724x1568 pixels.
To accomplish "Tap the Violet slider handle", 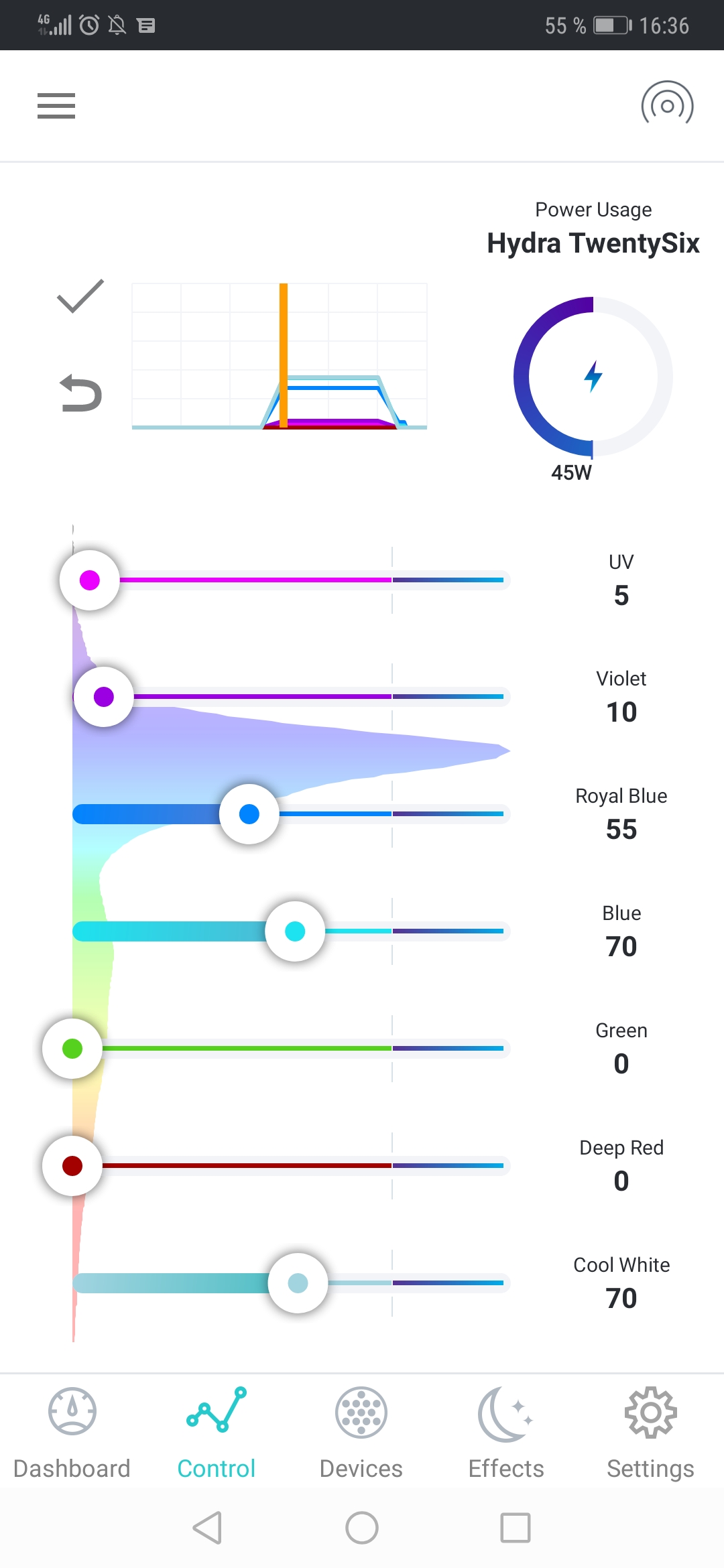I will (x=104, y=697).
